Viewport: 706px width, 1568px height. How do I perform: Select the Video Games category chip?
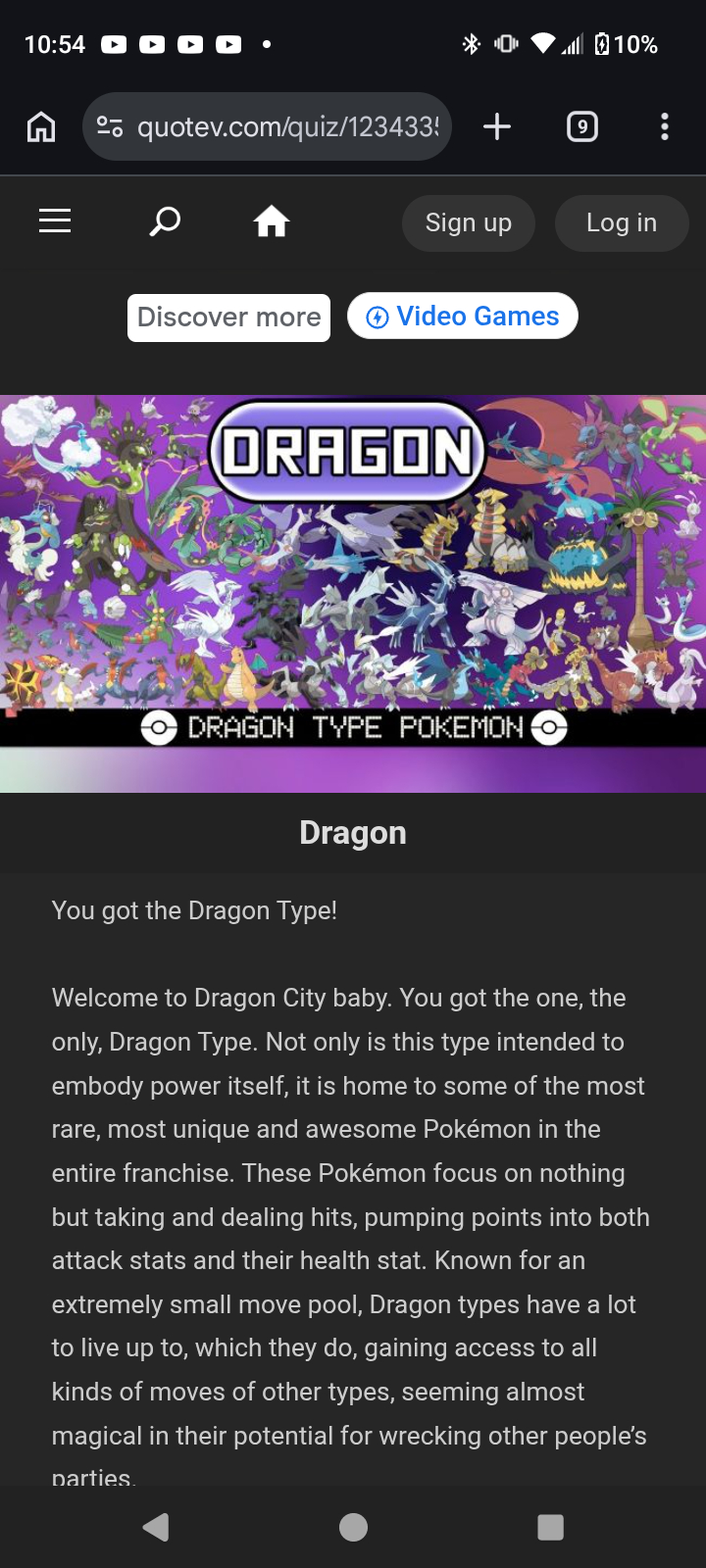click(x=463, y=317)
